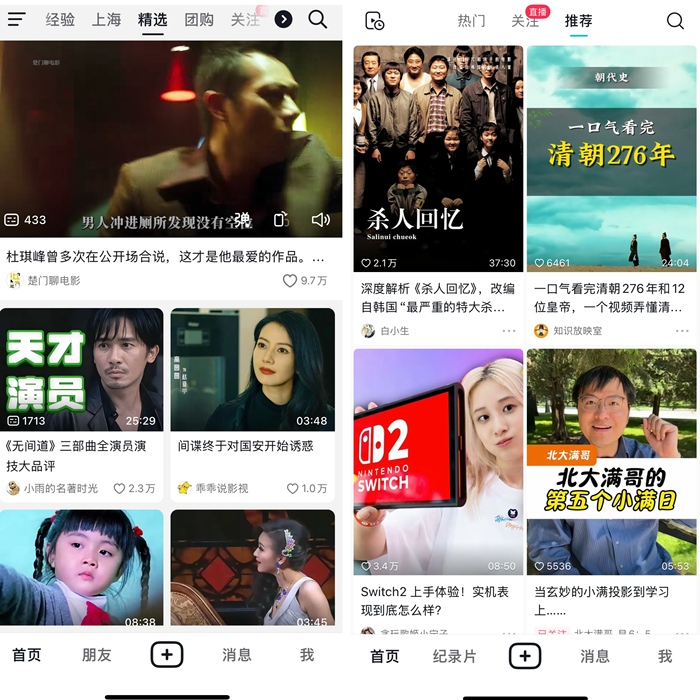Open the overflow menu beside 白小生
This screenshot has height=700, width=700.
(x=510, y=331)
